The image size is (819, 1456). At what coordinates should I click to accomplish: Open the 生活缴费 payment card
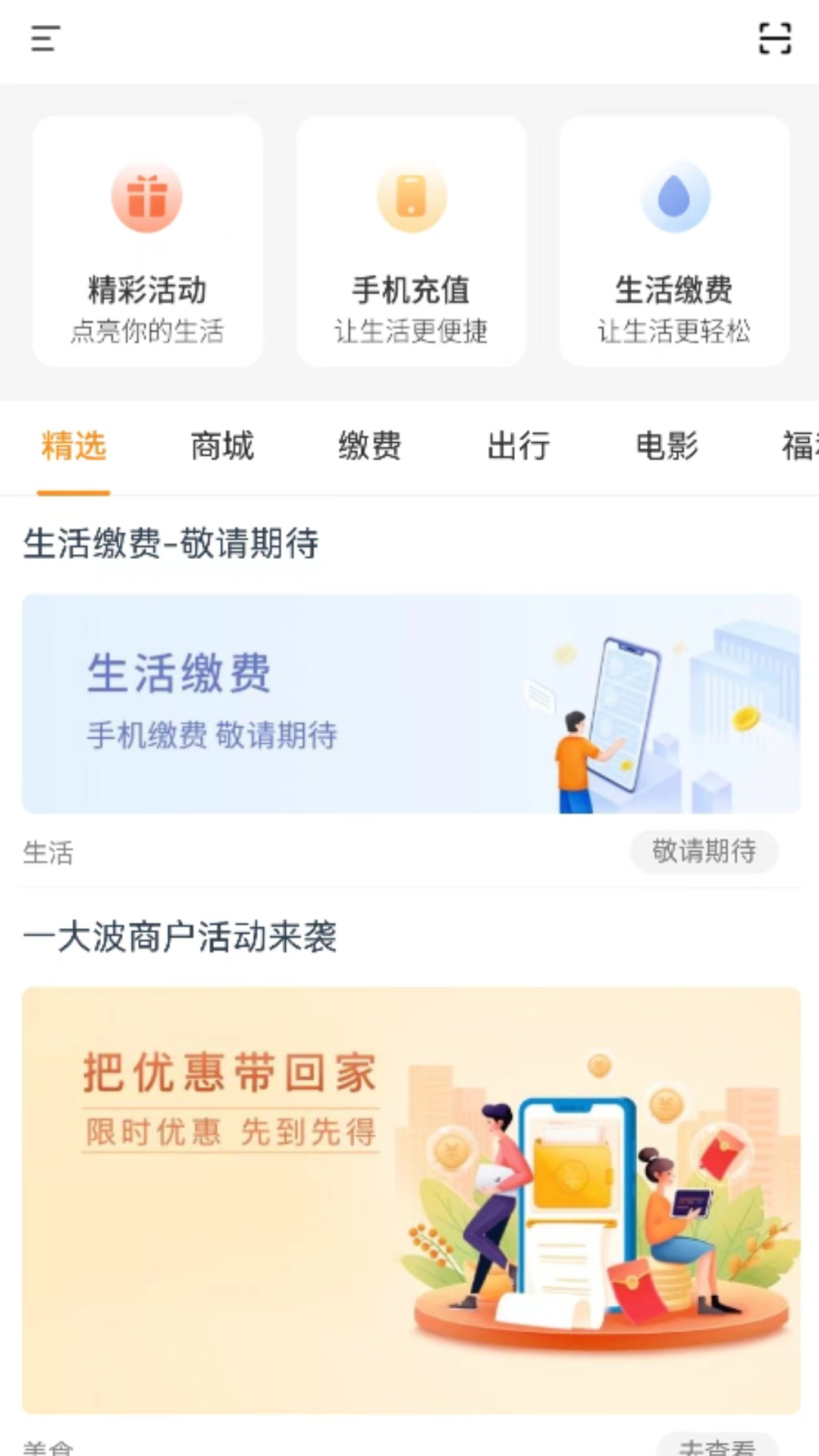677,239
